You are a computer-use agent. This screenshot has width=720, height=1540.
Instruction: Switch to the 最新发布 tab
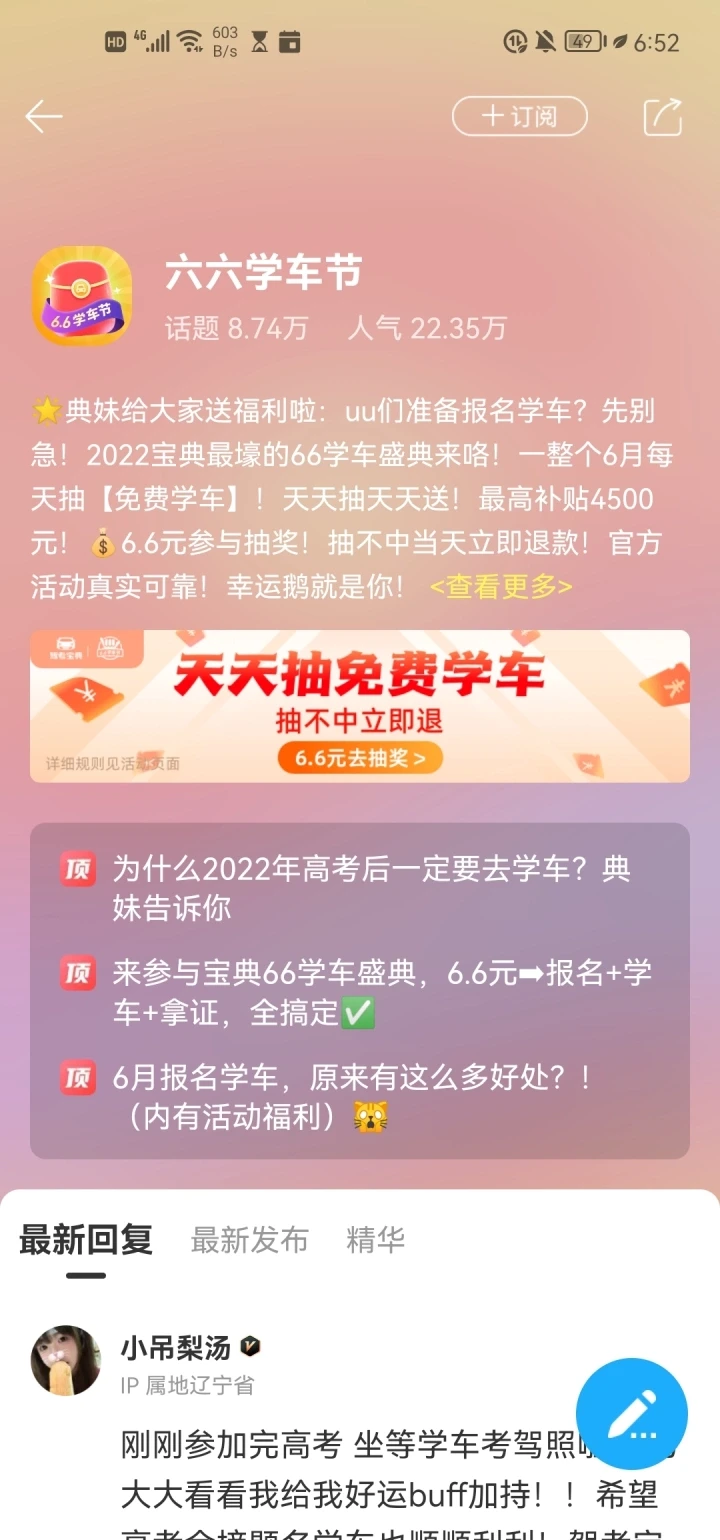249,1240
